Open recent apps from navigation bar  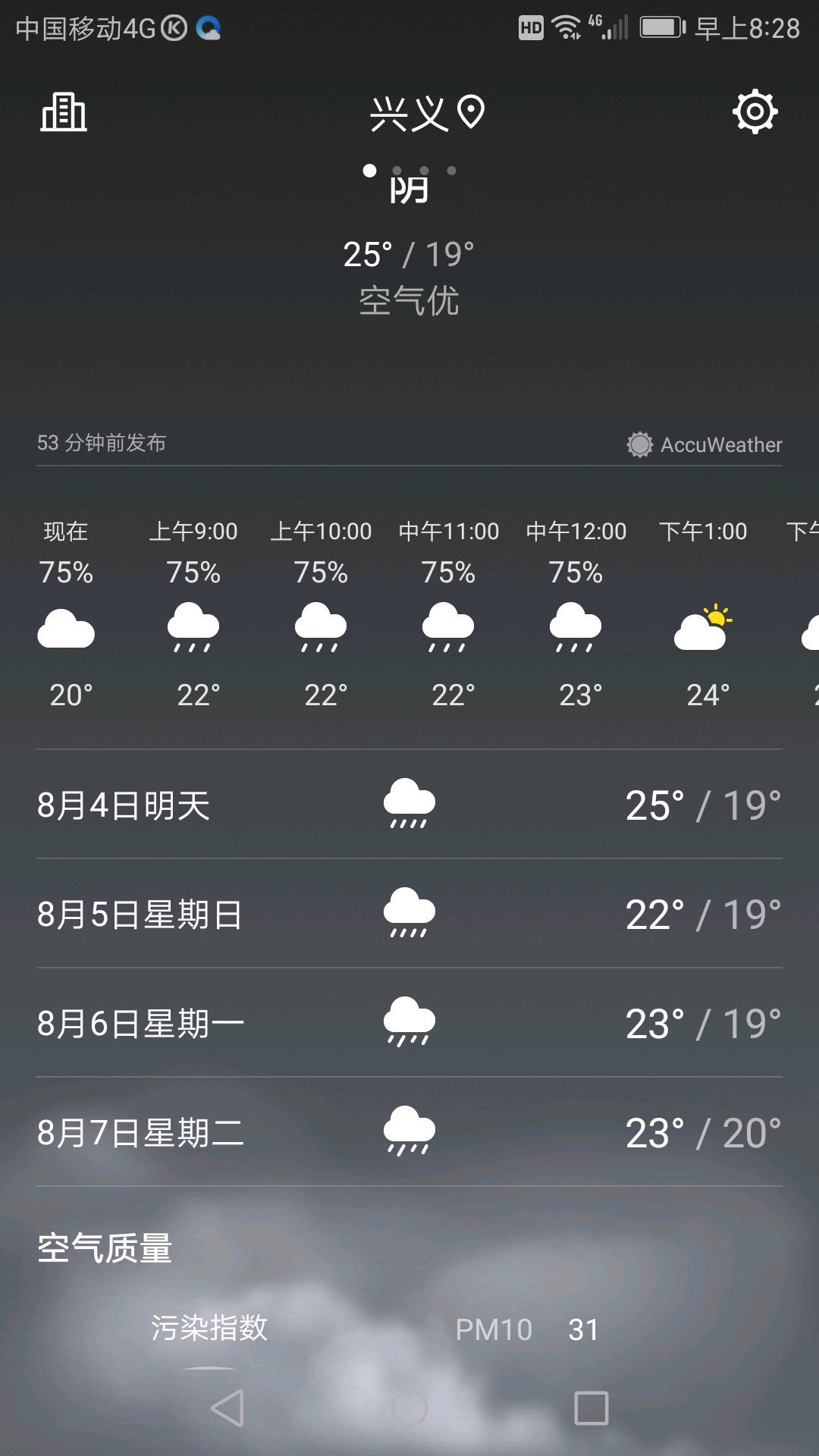pyautogui.click(x=591, y=1408)
